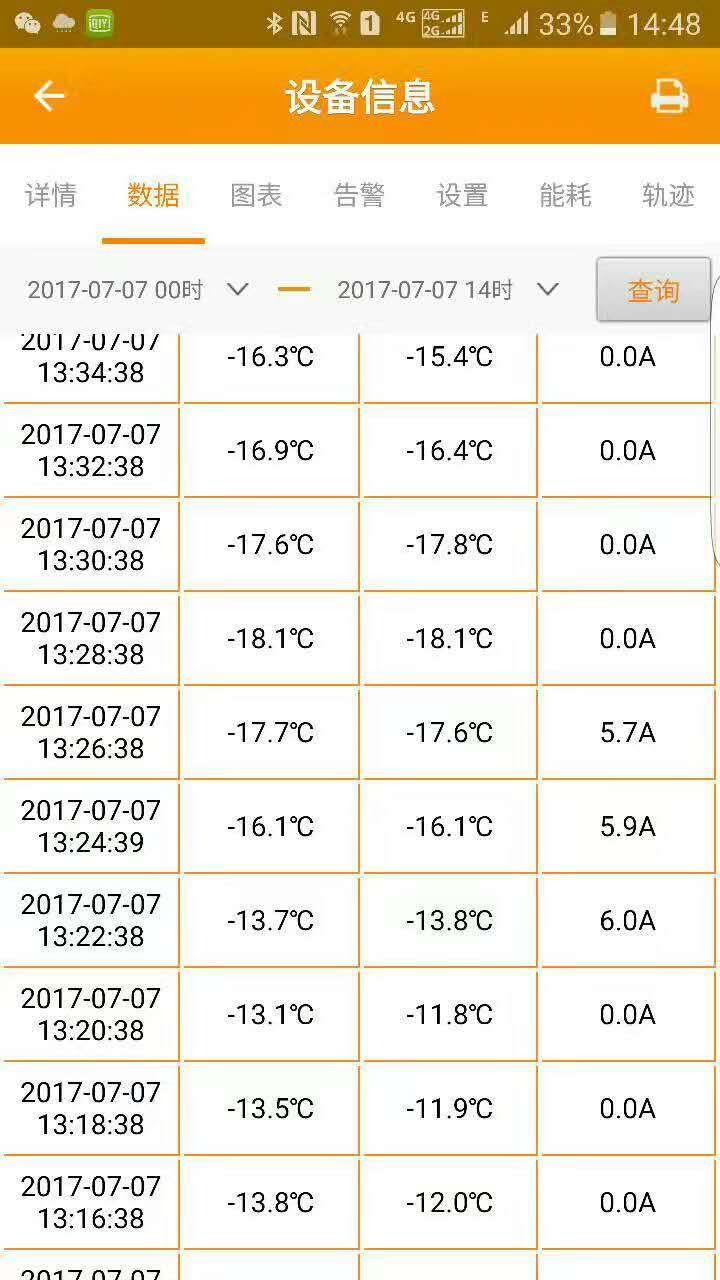This screenshot has height=1280, width=720.
Task: Go back using the header arrow
Action: click(x=49, y=96)
